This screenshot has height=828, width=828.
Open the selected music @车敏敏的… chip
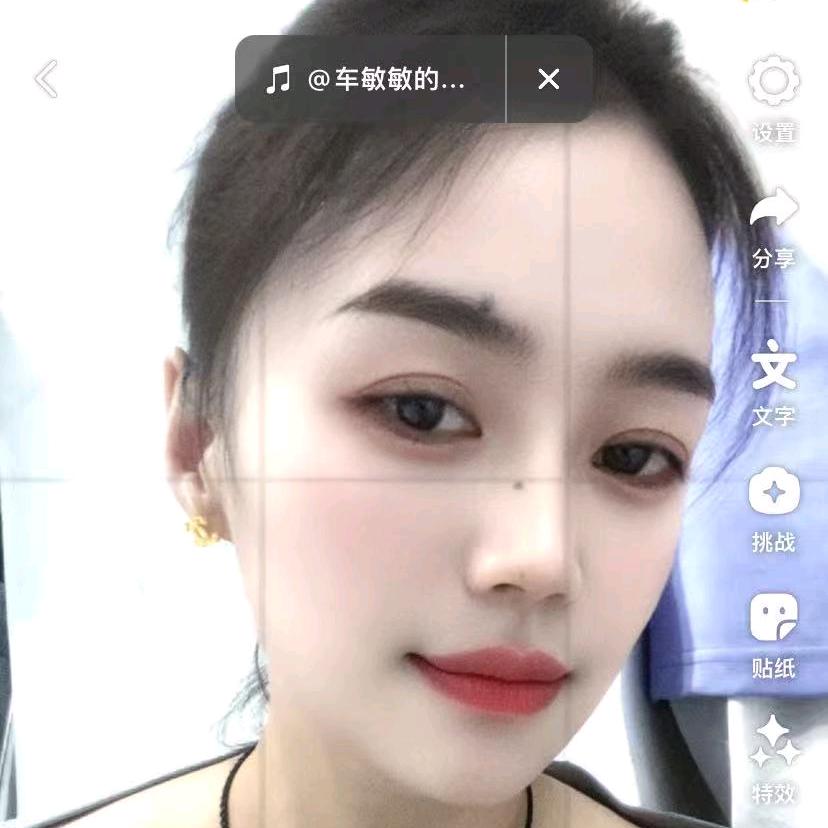click(x=370, y=80)
